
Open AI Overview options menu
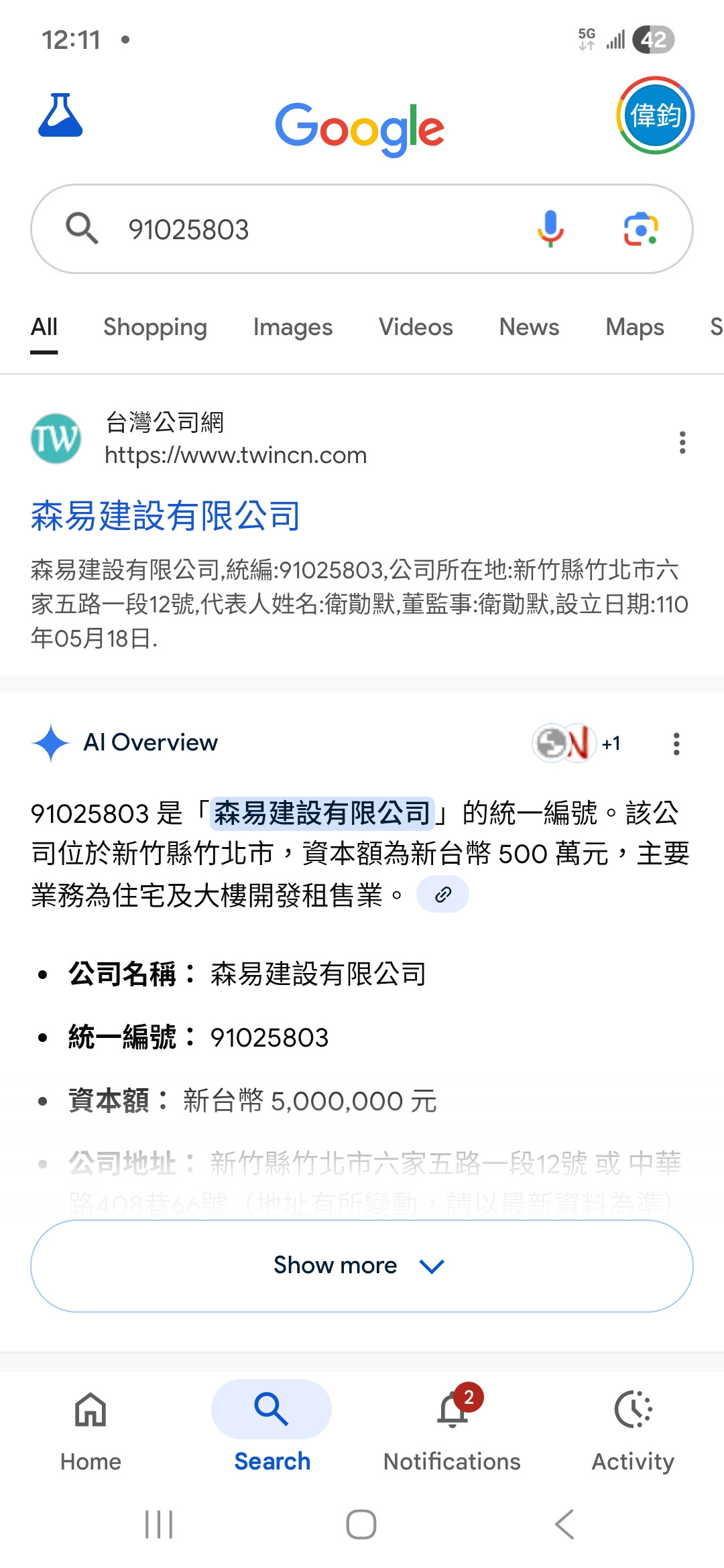[676, 744]
